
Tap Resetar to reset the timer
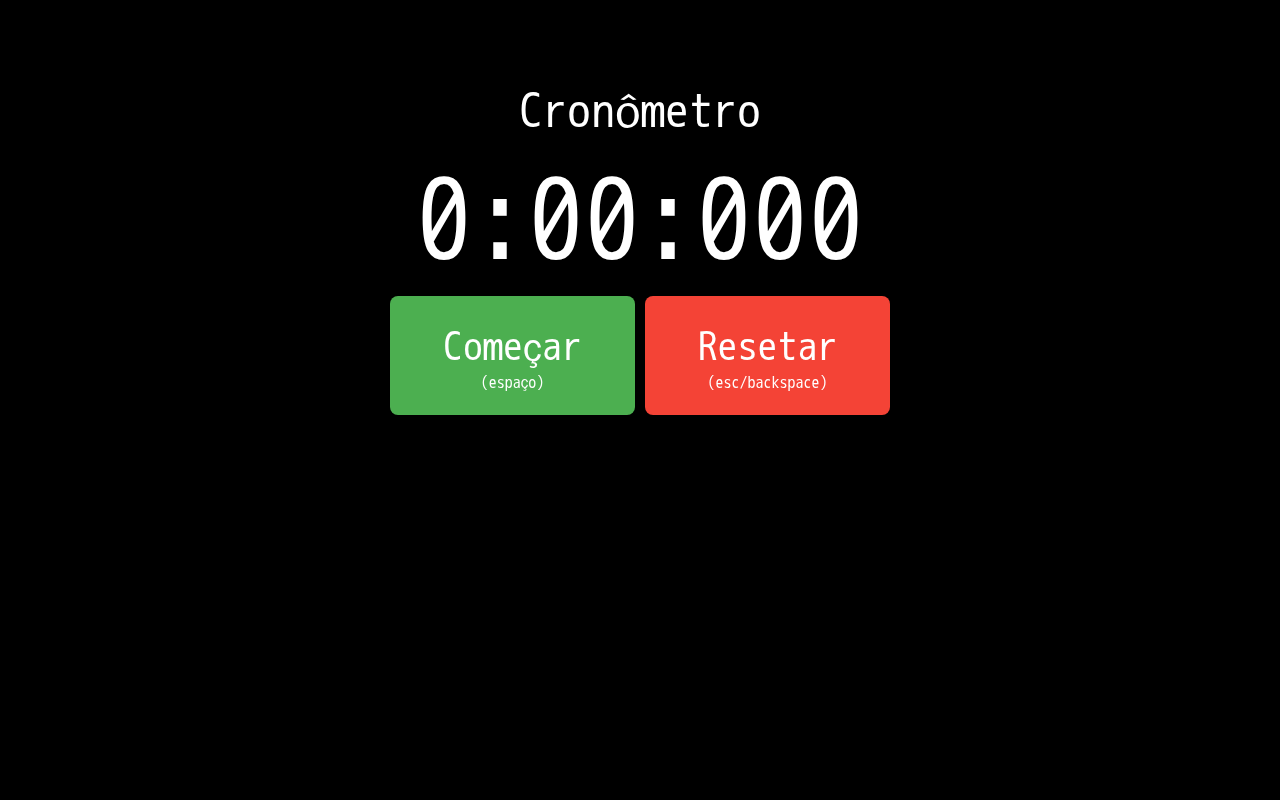coord(767,355)
